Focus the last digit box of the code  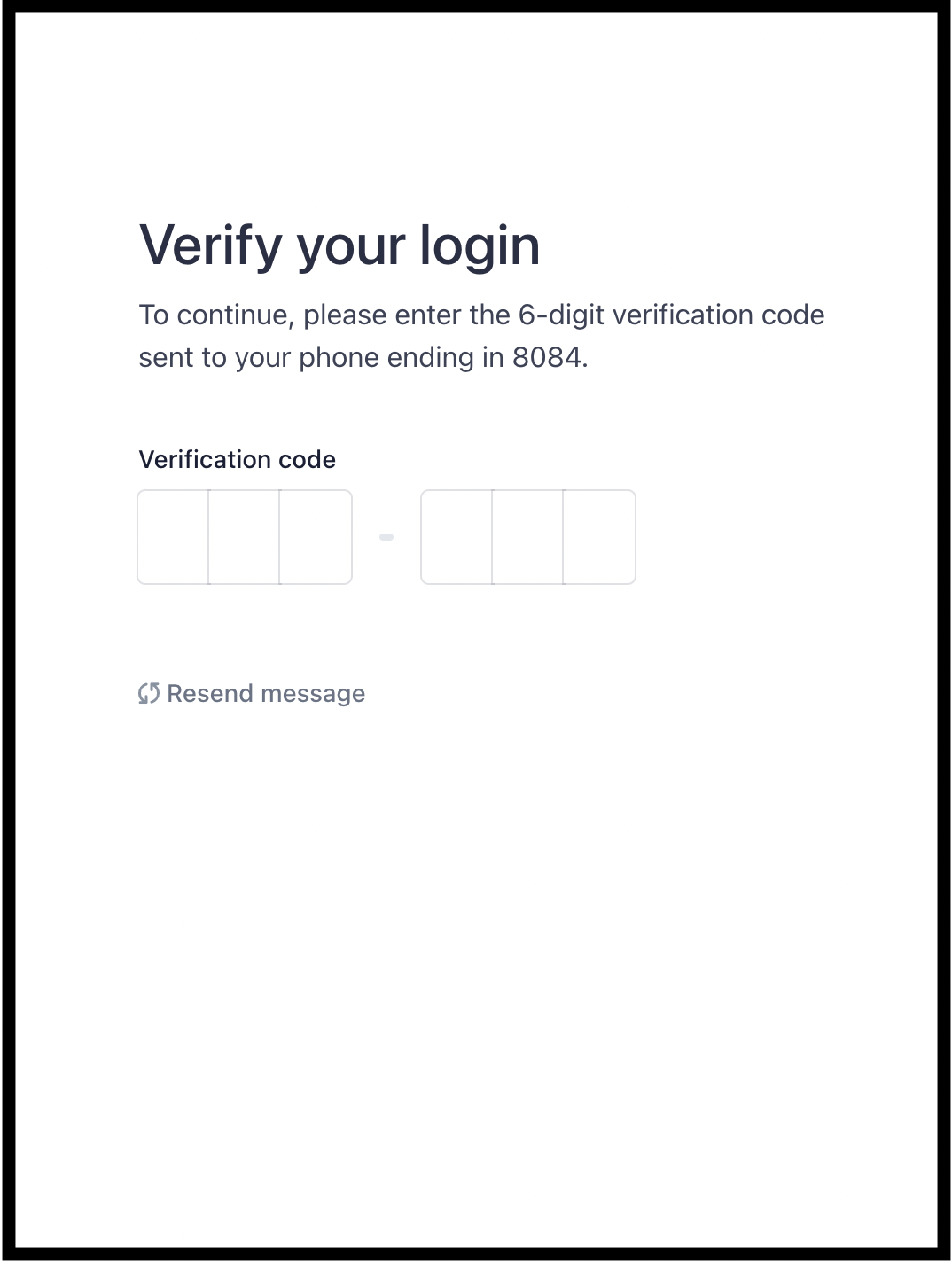coord(599,537)
